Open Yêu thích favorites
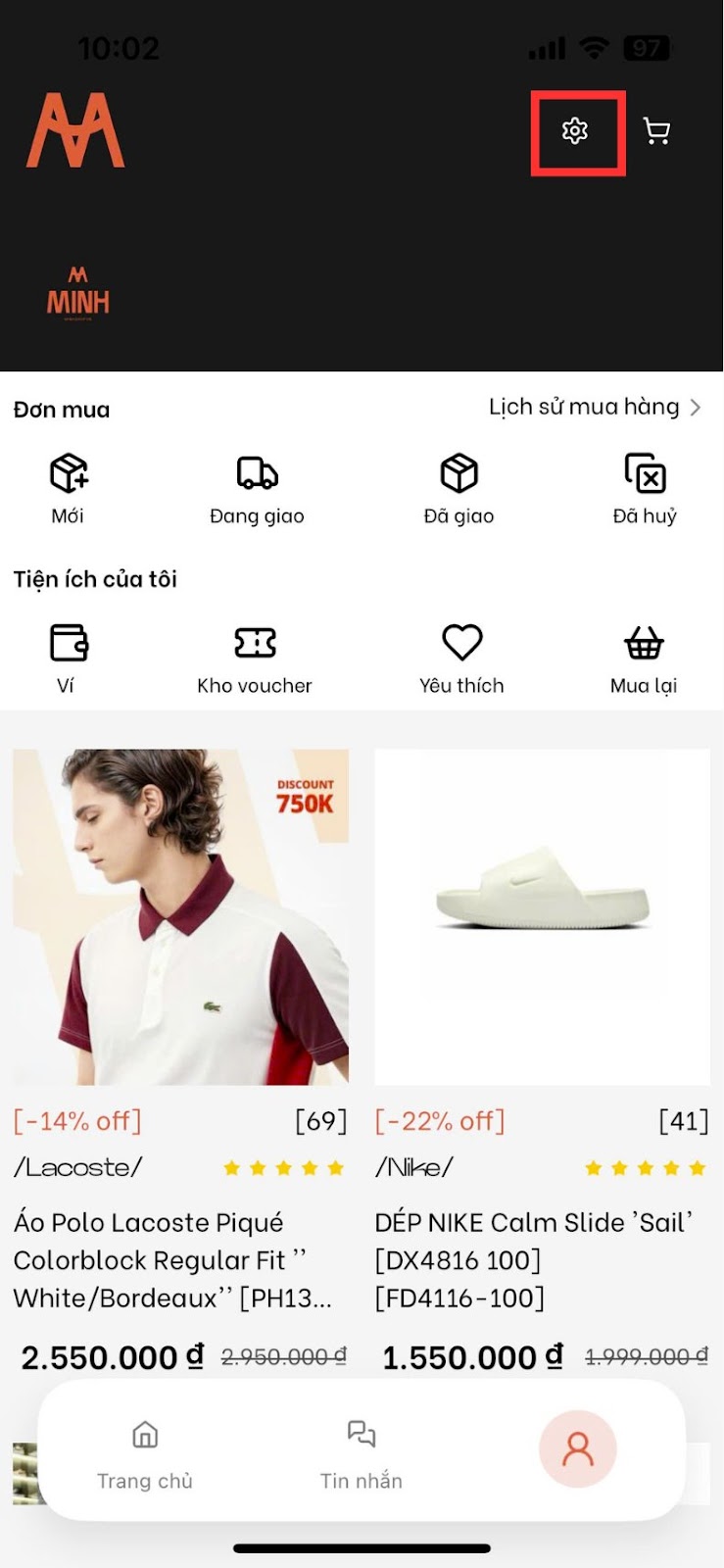This screenshot has width=724, height=1568. [x=461, y=658]
